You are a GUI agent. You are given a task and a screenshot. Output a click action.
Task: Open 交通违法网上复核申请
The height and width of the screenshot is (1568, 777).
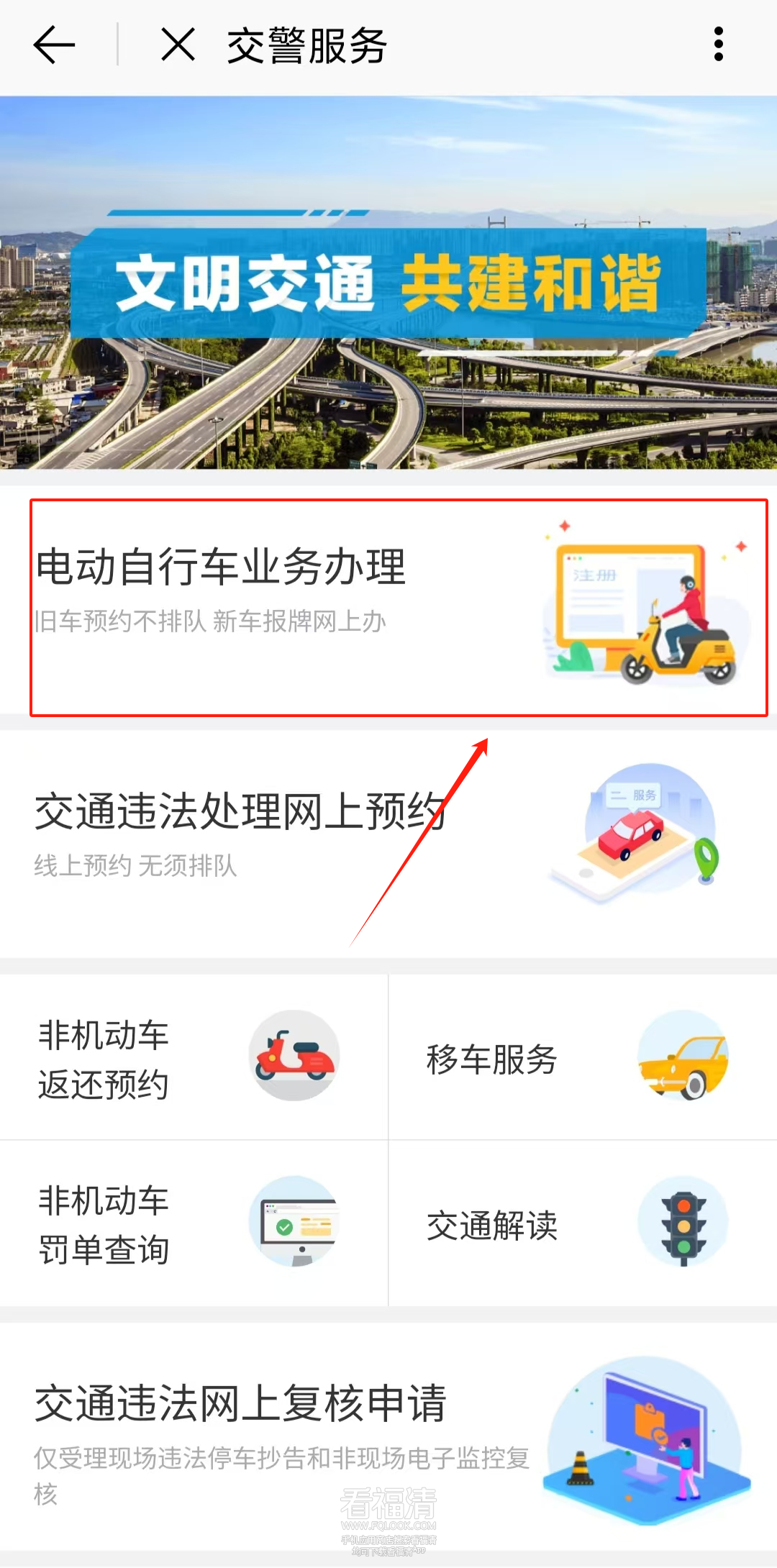(x=388, y=1435)
